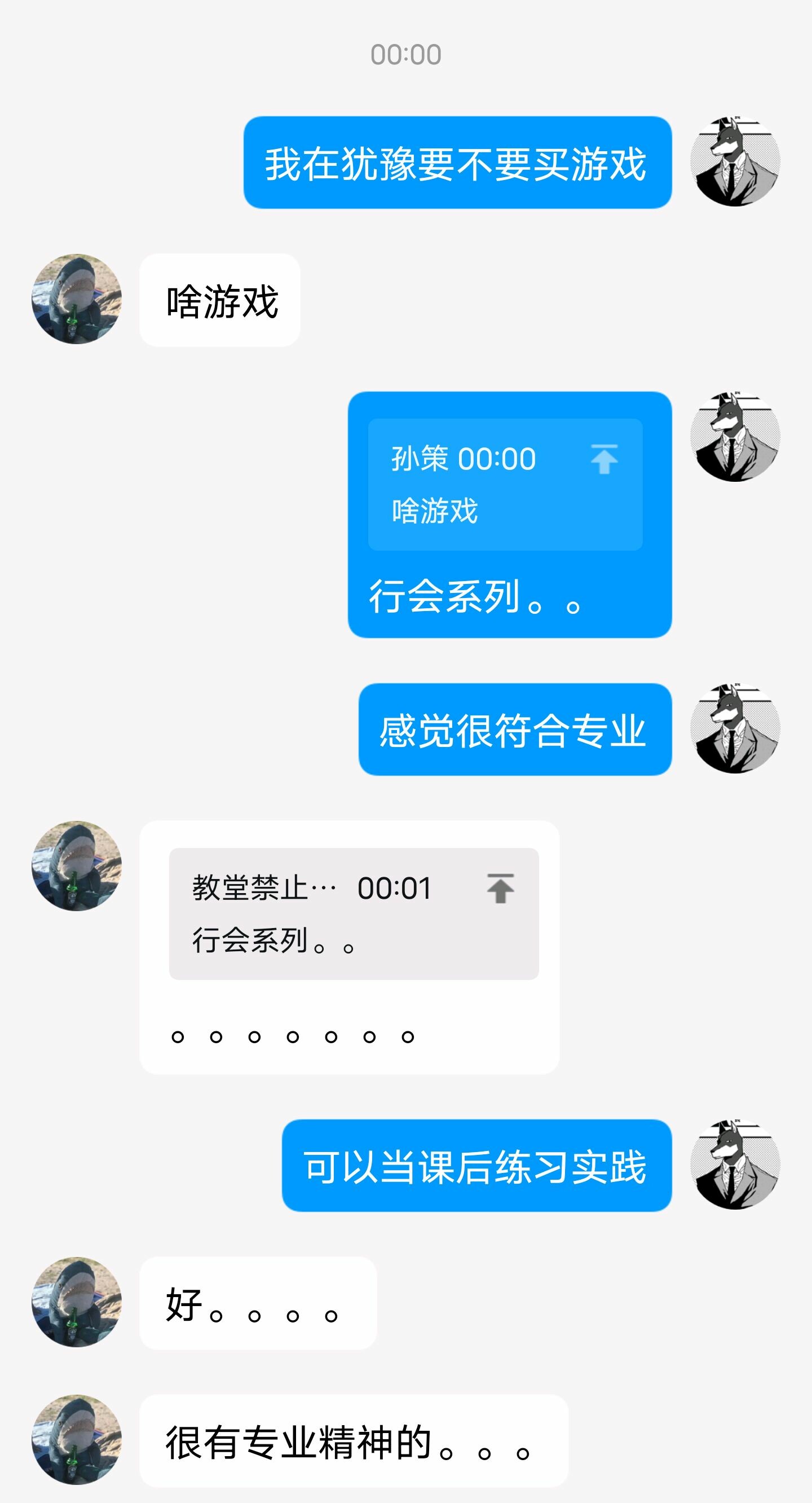Image resolution: width=812 pixels, height=1503 pixels.
Task: Open wolf avatar beside 我在犹豫要不要买游戏
Action: point(735,161)
